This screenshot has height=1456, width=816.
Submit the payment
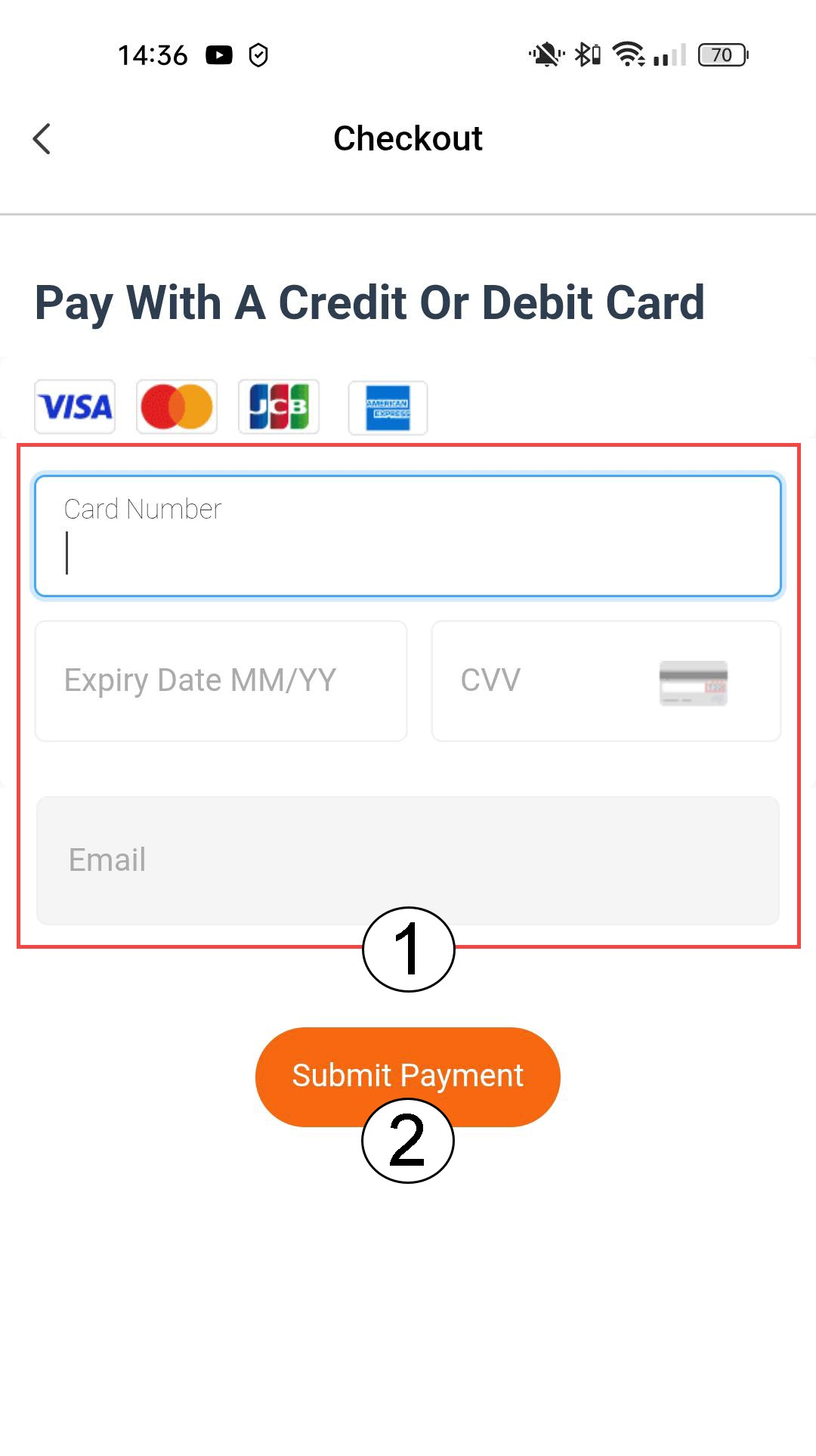pos(408,1073)
